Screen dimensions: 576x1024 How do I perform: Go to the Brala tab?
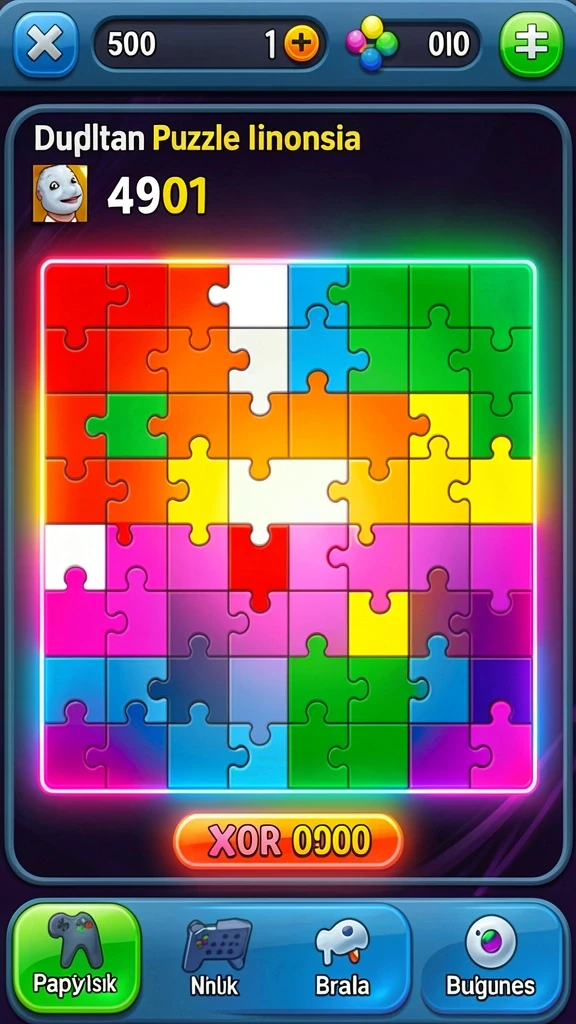(x=342, y=957)
